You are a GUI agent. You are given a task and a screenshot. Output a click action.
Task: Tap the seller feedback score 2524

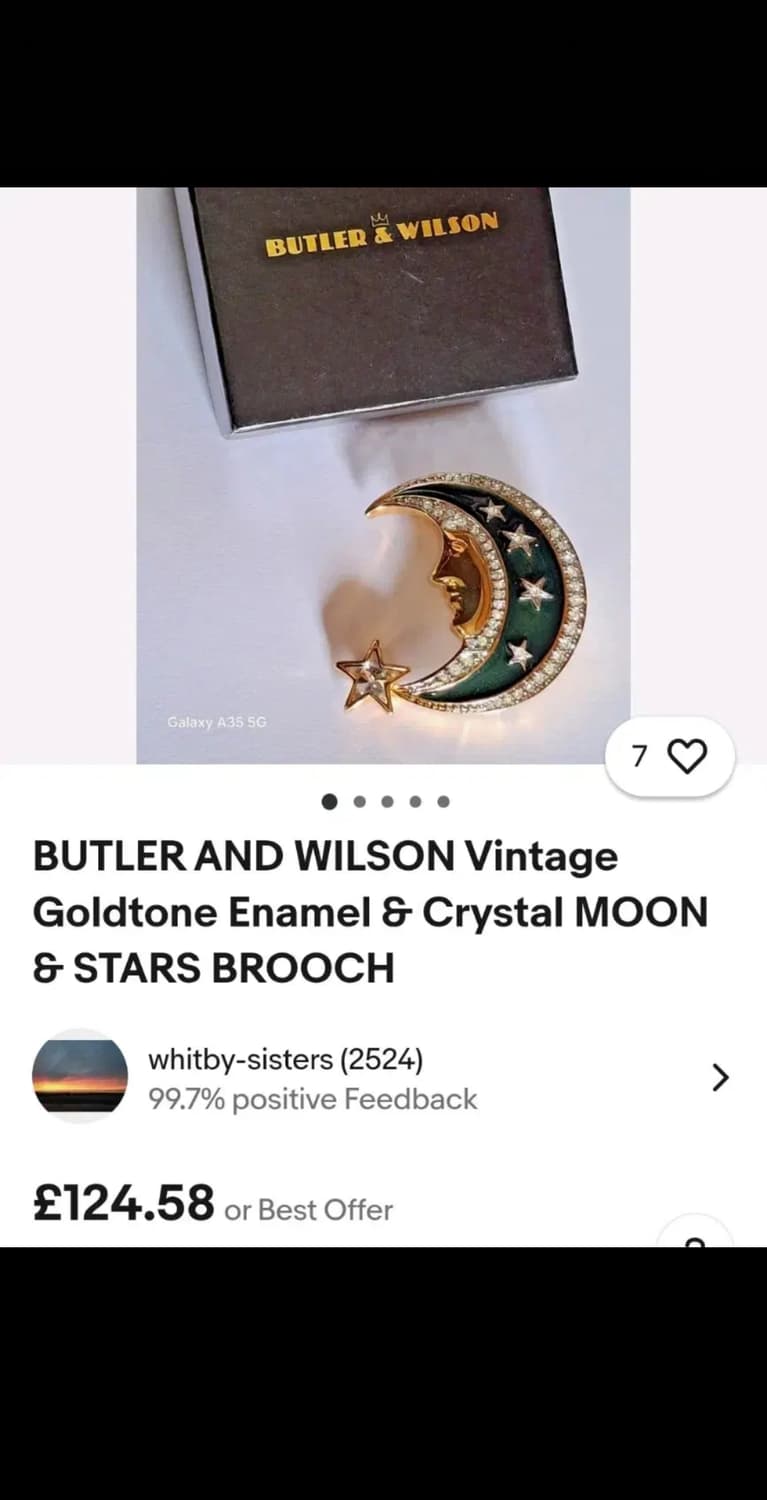pyautogui.click(x=391, y=1059)
